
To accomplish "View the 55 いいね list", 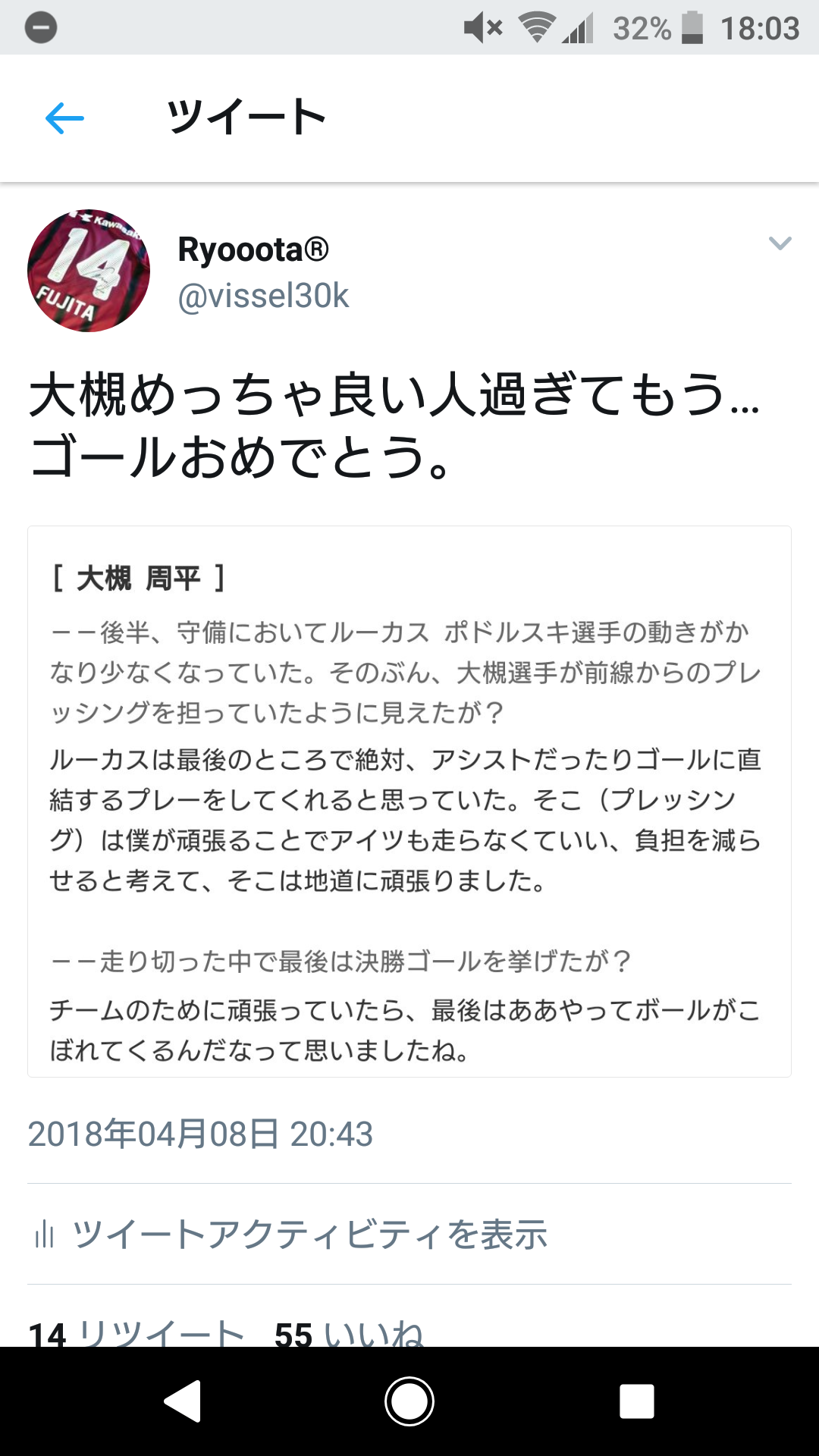I will pos(349,1332).
